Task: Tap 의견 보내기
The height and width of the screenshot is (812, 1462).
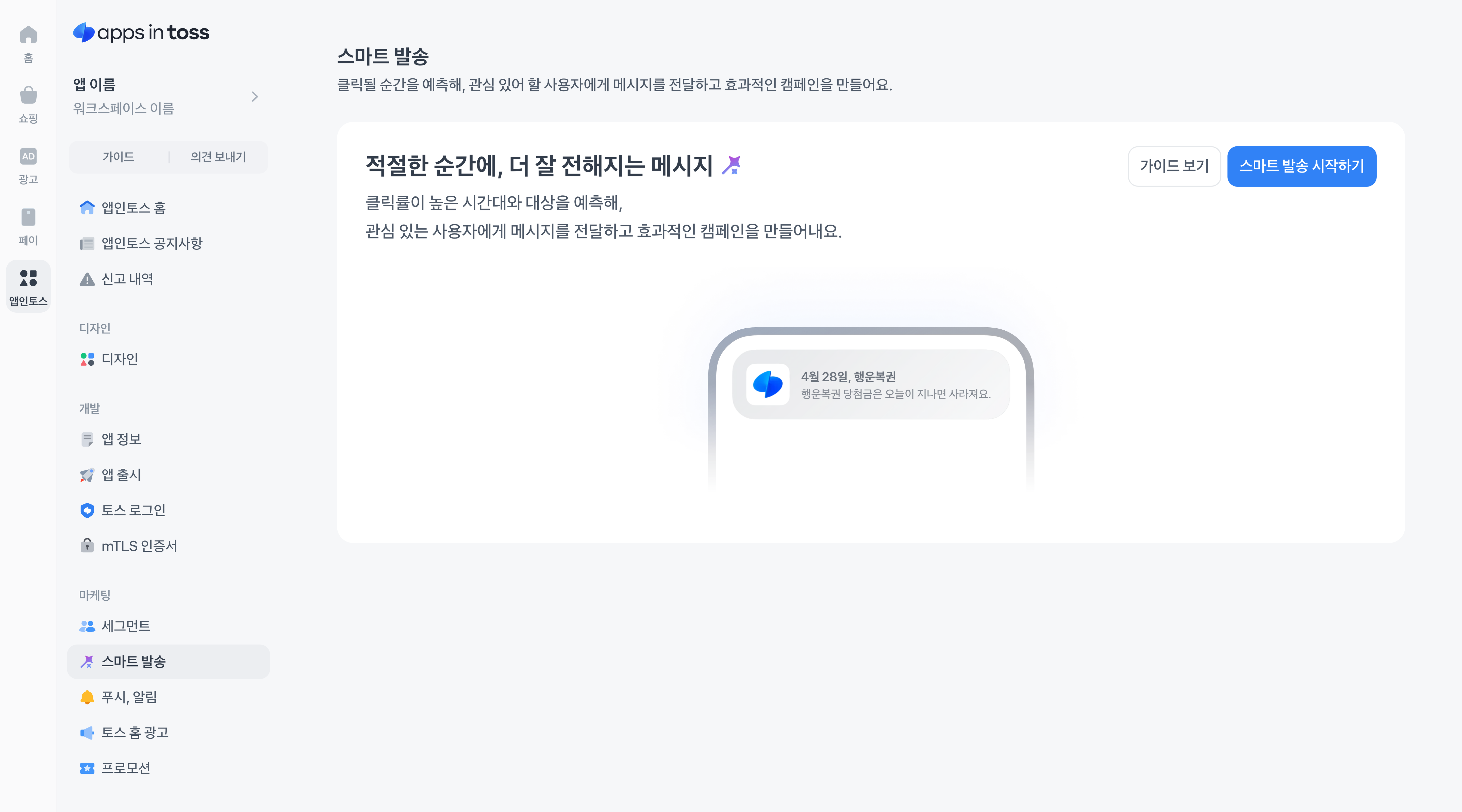Action: click(218, 157)
